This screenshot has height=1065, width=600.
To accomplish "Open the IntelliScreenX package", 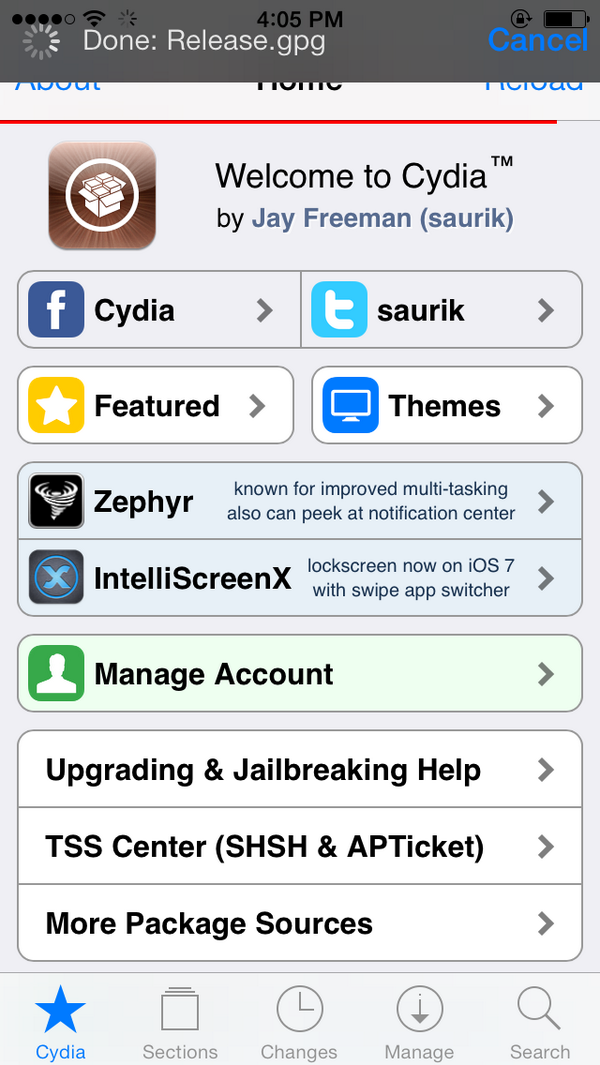I will click(x=300, y=578).
